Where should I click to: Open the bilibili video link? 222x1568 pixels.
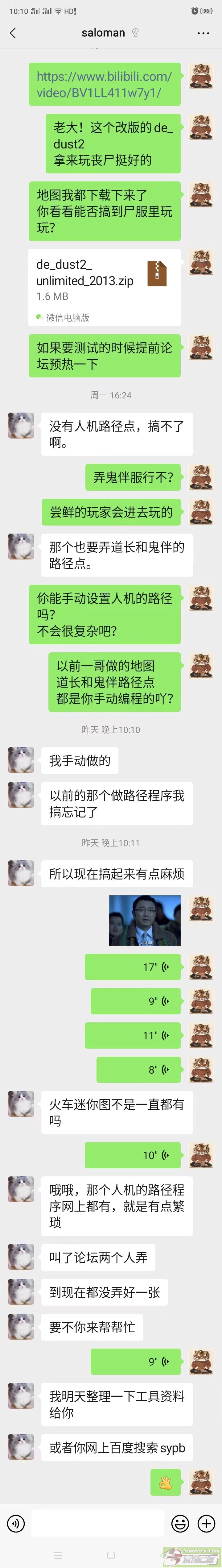point(104,85)
